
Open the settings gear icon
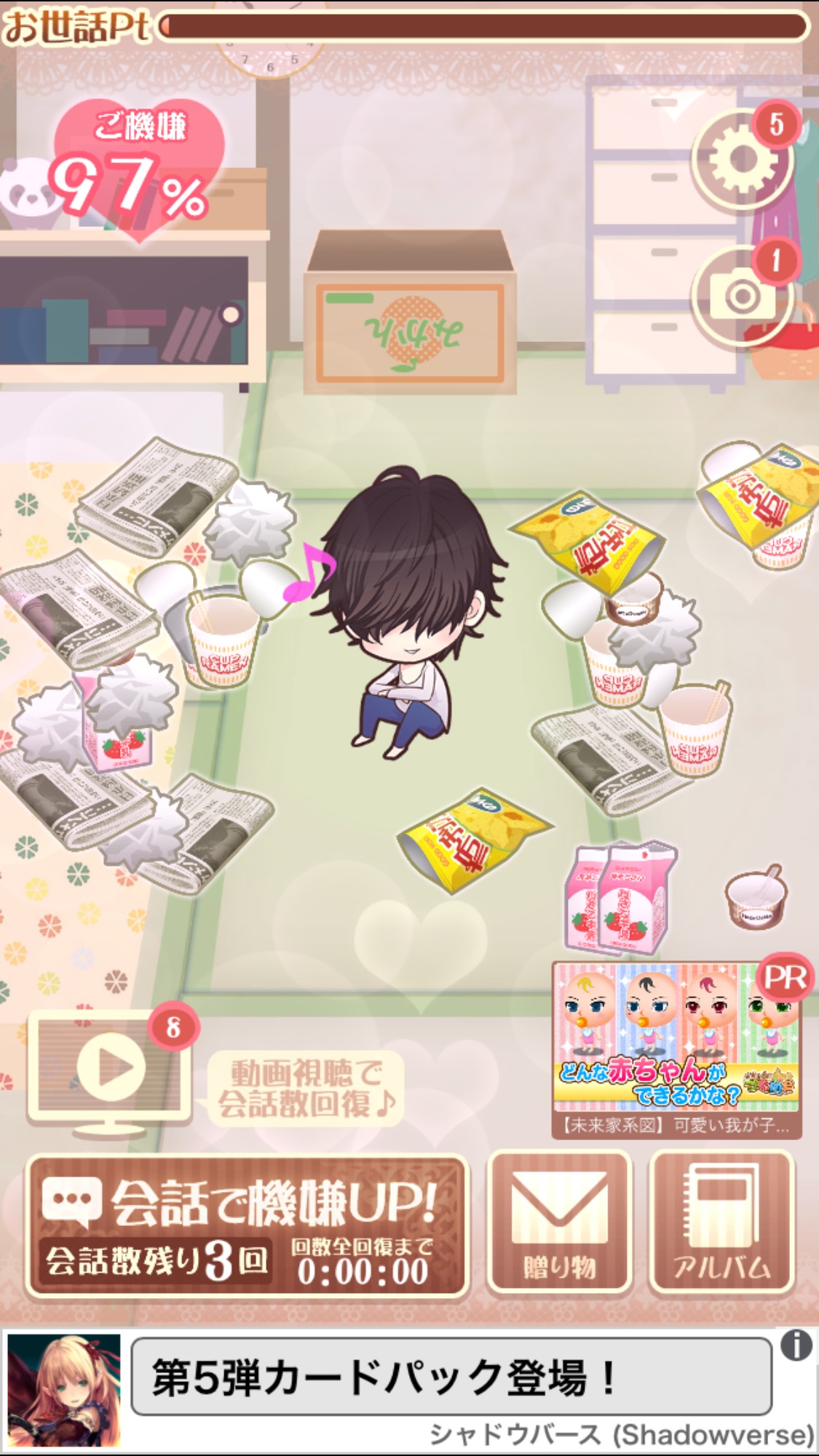tap(743, 159)
